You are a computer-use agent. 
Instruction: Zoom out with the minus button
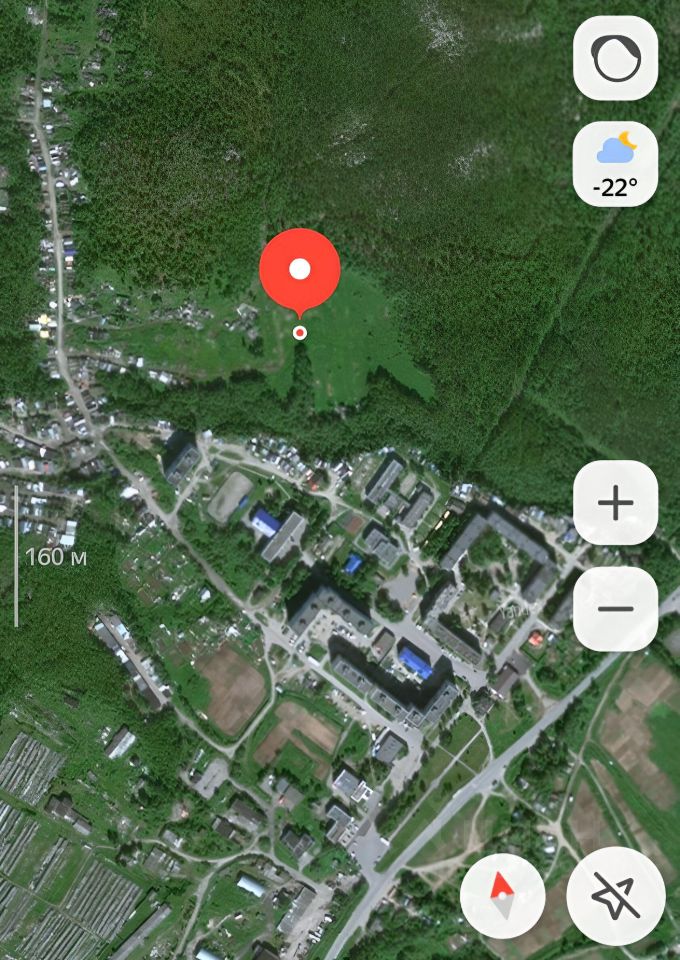click(x=615, y=608)
